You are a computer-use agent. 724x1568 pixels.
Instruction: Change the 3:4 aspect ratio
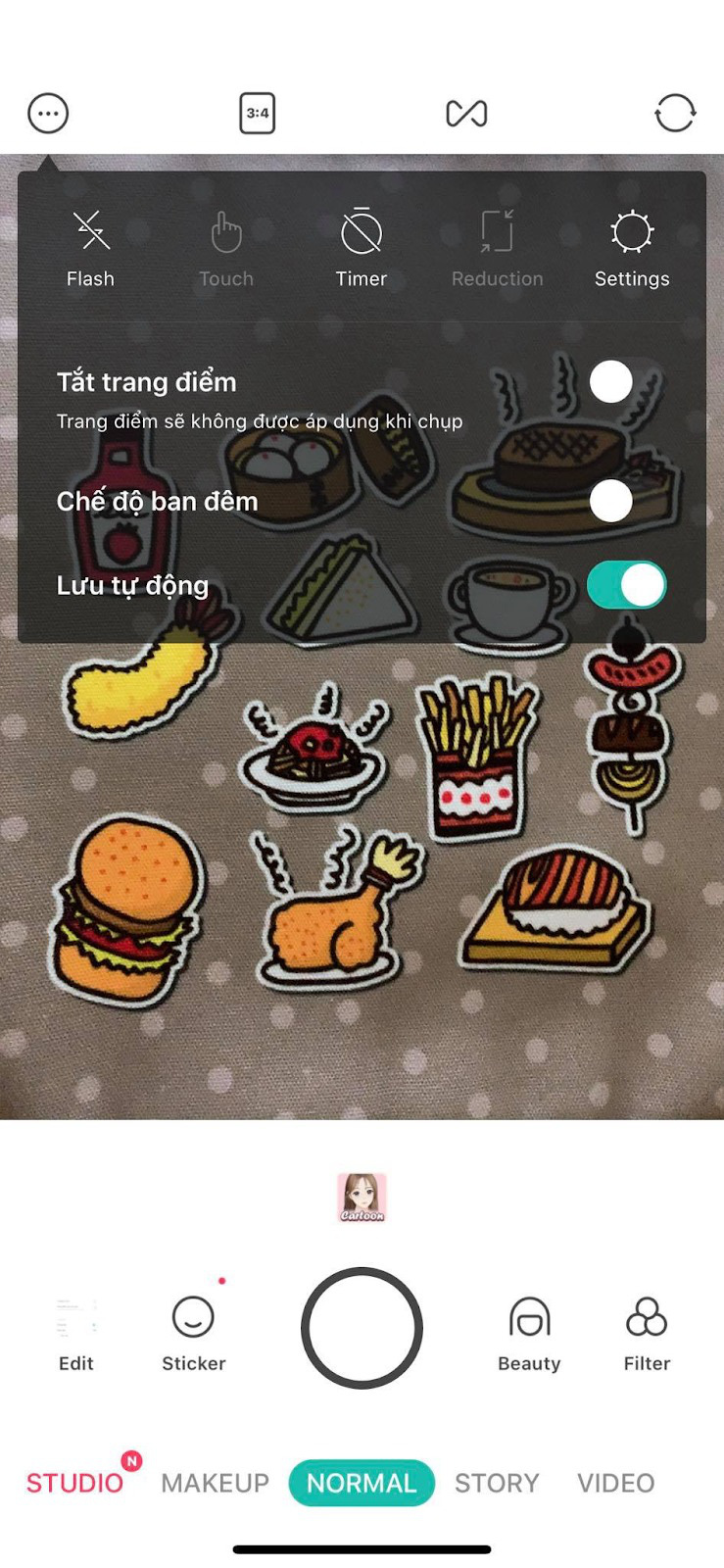(258, 114)
